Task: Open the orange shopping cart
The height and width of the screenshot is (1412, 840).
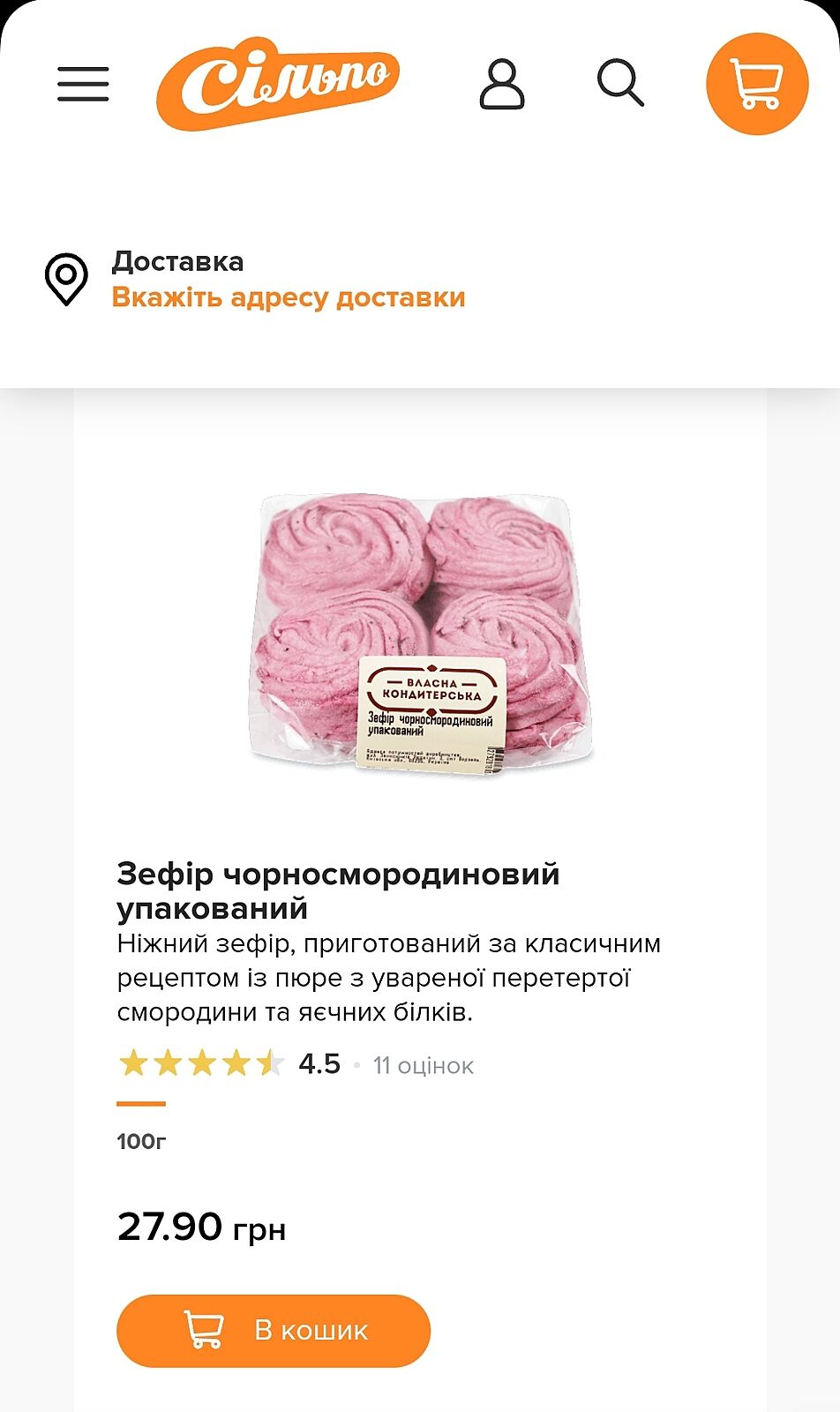Action: [757, 84]
